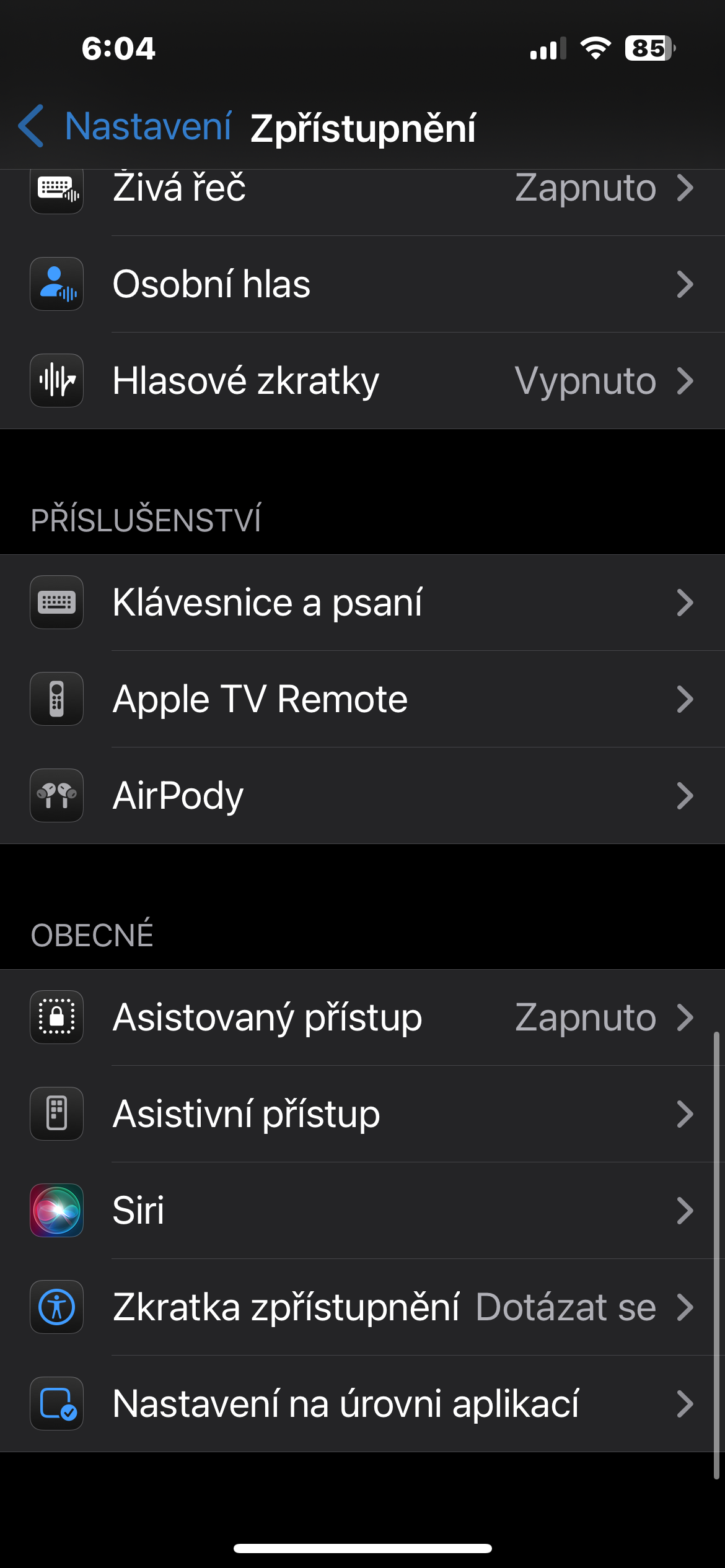This screenshot has height=1568, width=725.
Task: Select Apple TV Remote row
Action: click(362, 699)
